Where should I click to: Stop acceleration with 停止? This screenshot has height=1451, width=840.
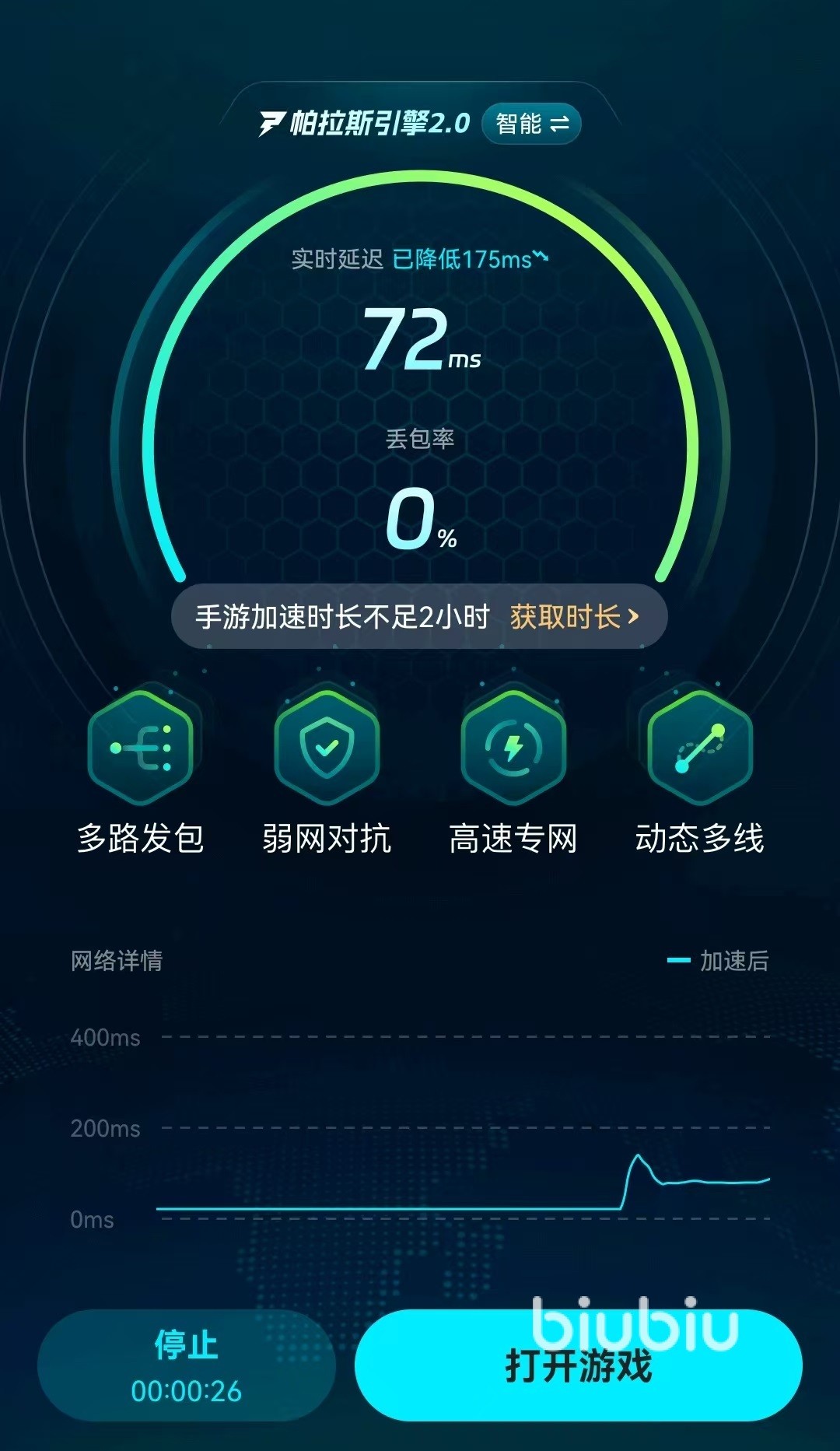187,1365
